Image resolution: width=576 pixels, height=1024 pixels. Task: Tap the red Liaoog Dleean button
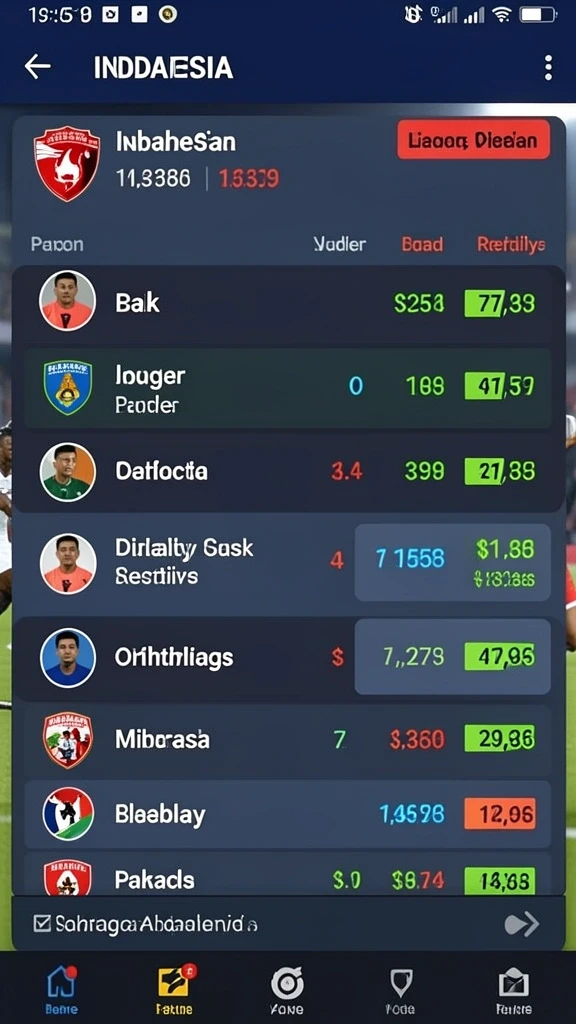pos(473,140)
